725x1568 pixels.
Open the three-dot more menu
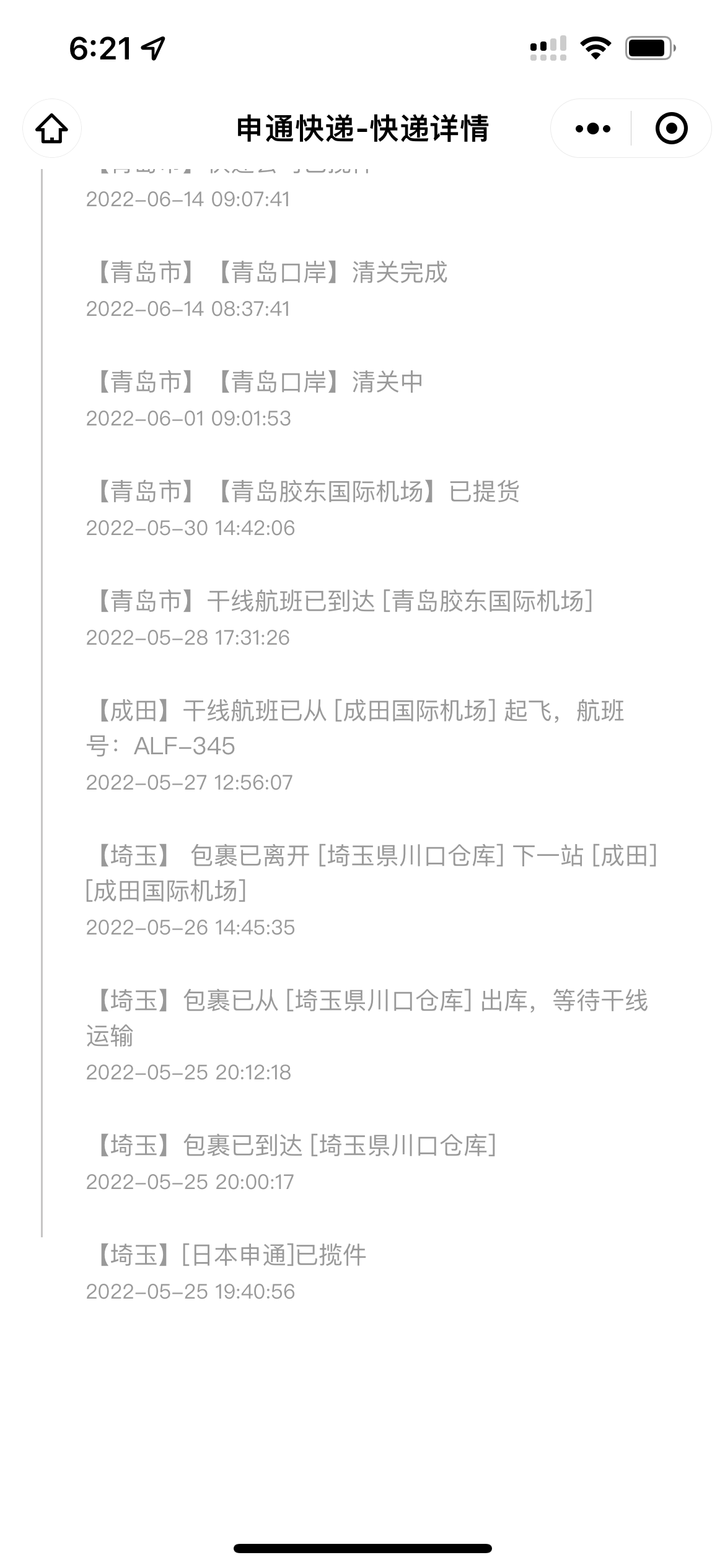click(x=592, y=128)
